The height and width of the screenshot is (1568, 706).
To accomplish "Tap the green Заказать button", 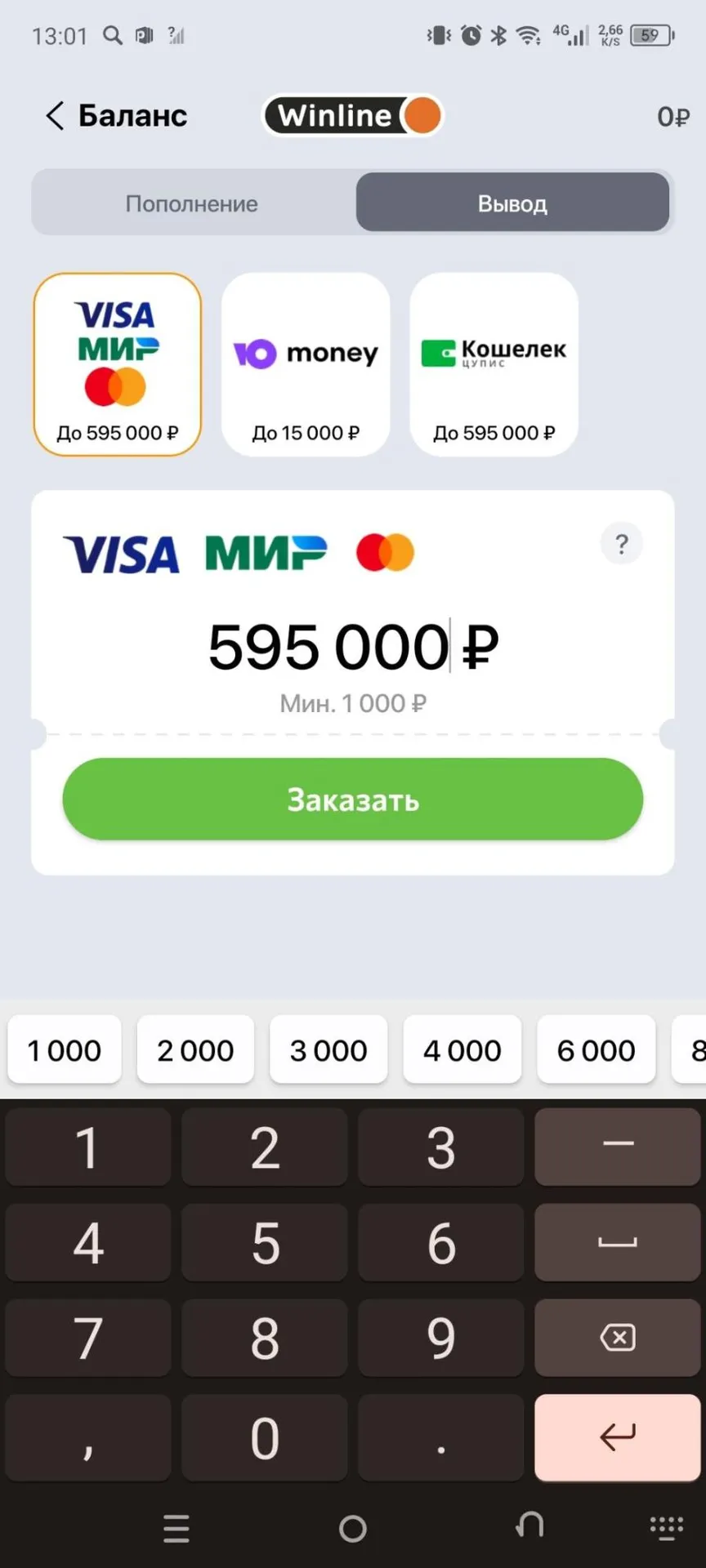I will [x=353, y=800].
